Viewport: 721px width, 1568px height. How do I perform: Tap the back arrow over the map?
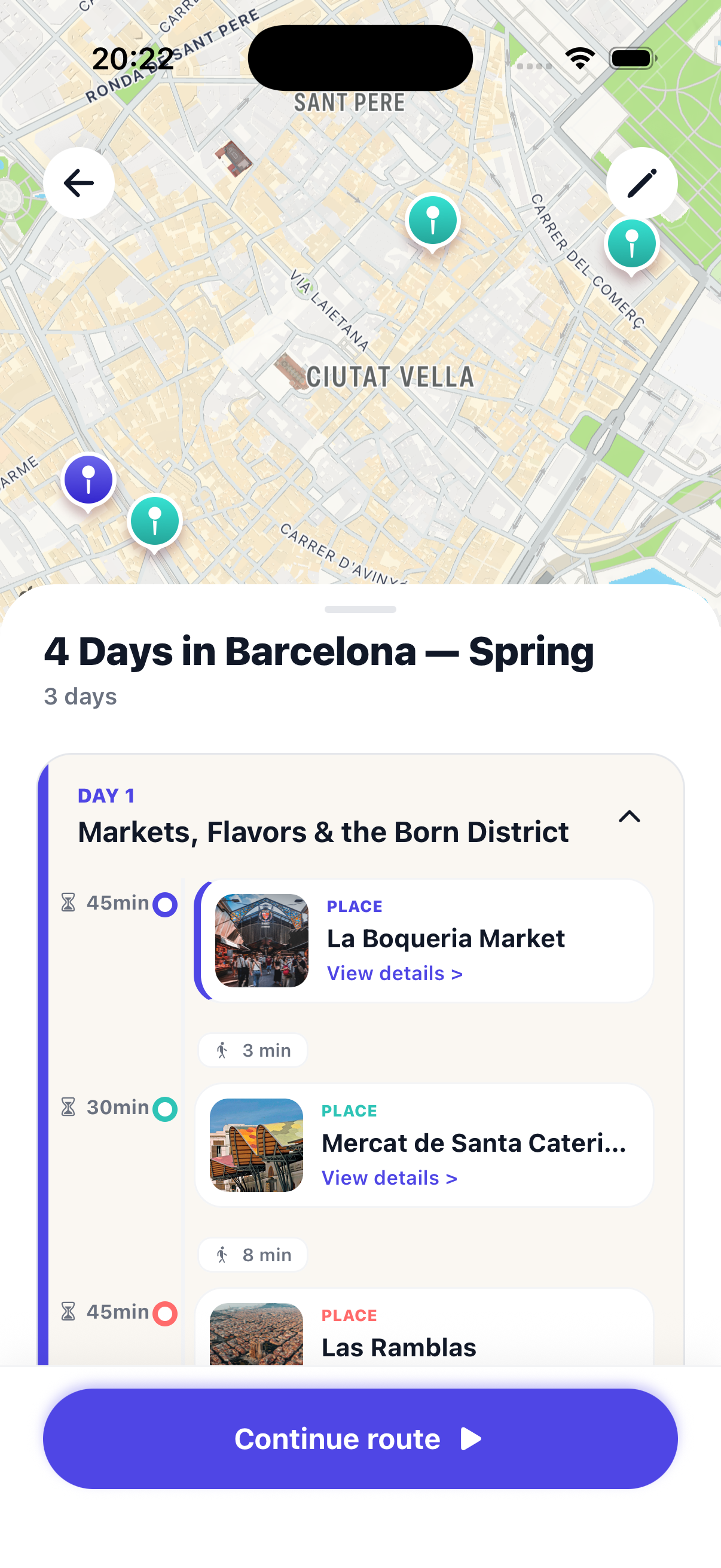(78, 182)
